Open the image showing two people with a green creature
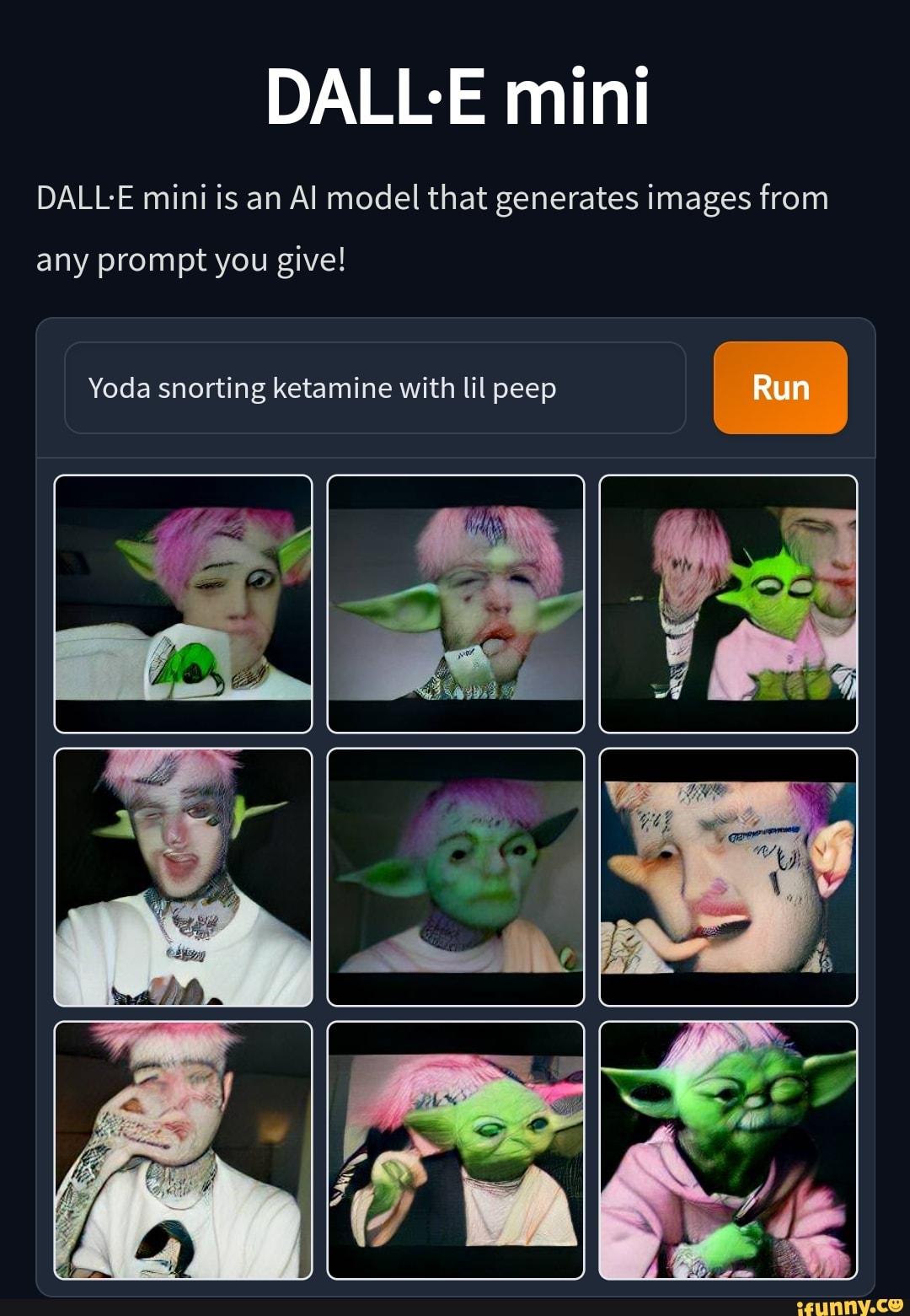The height and width of the screenshot is (1316, 910). tap(728, 604)
